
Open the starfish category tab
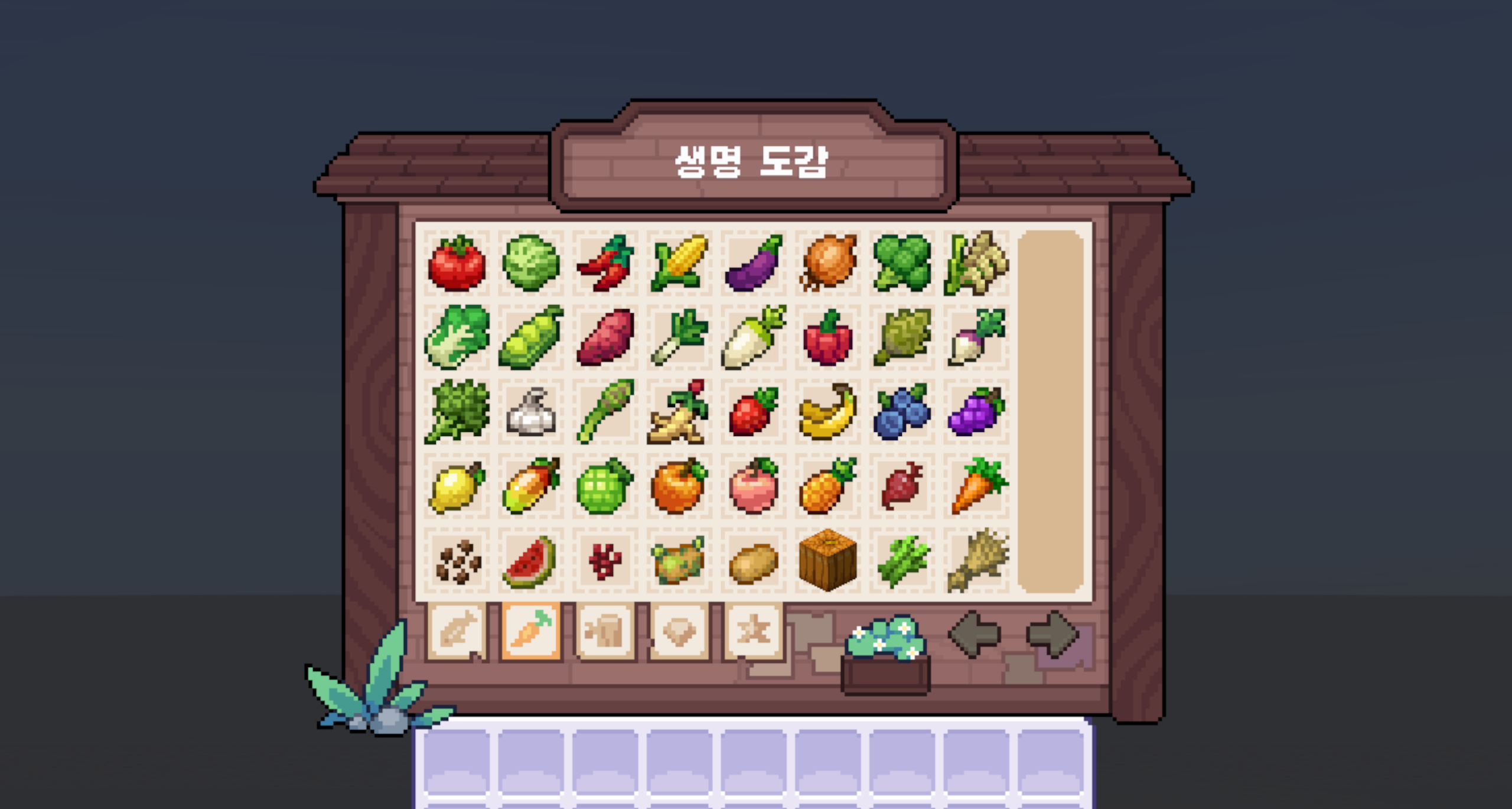pyautogui.click(x=753, y=631)
